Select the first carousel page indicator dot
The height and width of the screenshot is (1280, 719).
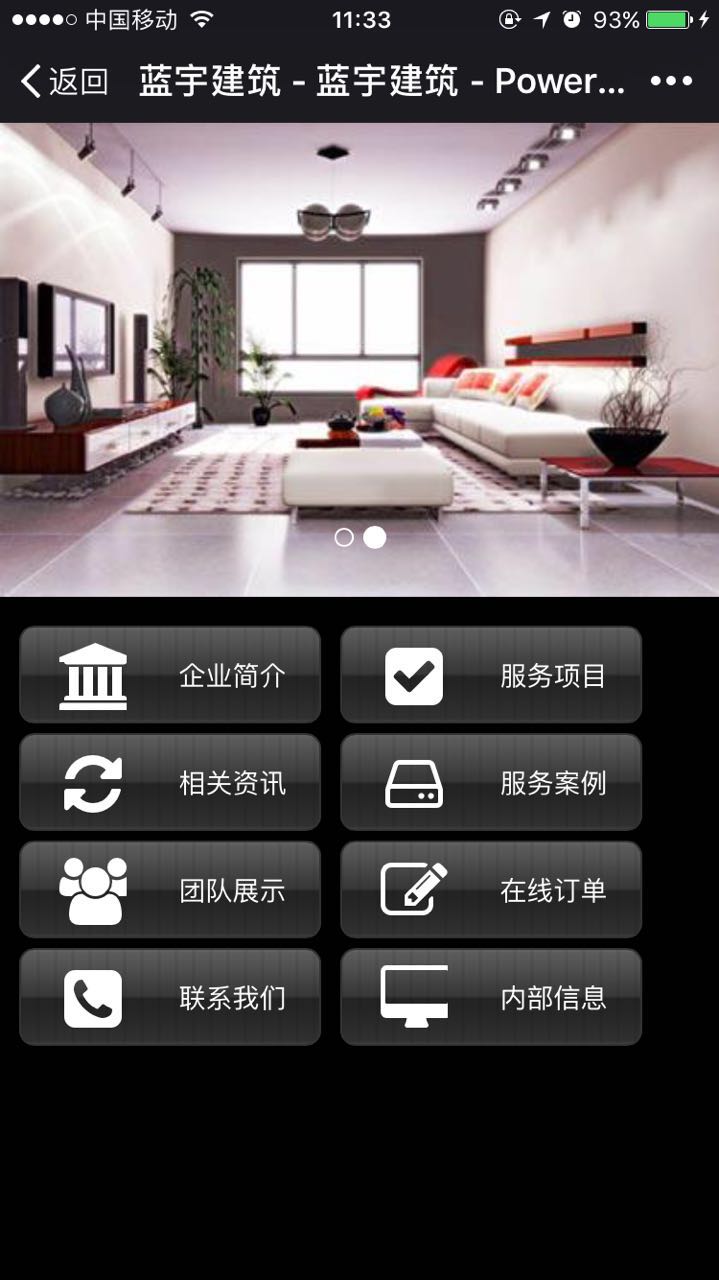(344, 537)
